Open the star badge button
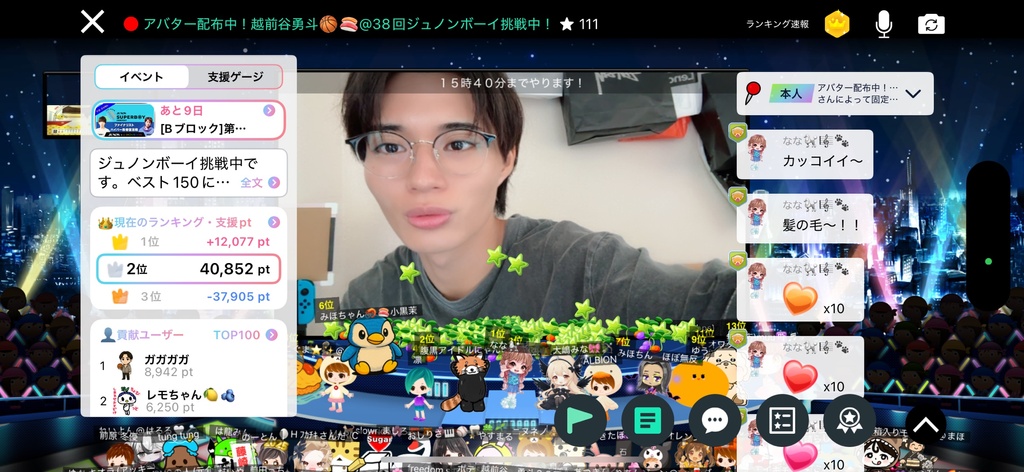Image resolution: width=1024 pixels, height=472 pixels. coord(849,421)
